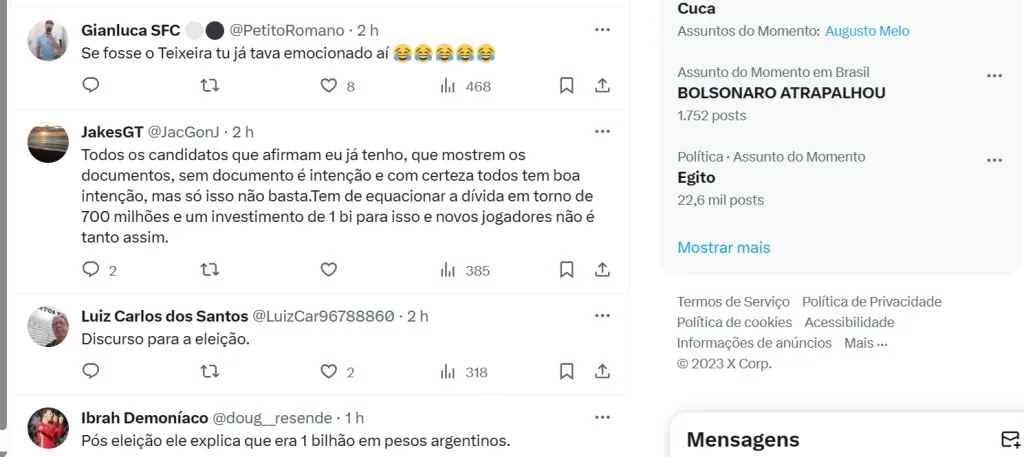Open Termos de Serviço link
Screen dimensions: 1024x457
[x=732, y=302]
